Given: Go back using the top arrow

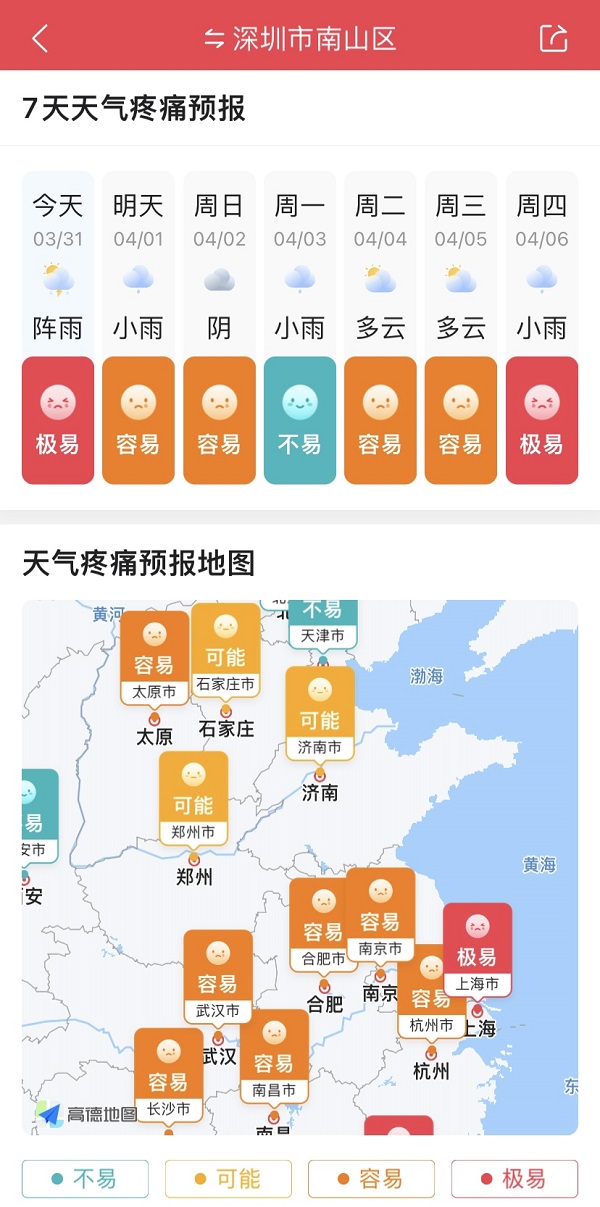Looking at the screenshot, I should [x=40, y=39].
